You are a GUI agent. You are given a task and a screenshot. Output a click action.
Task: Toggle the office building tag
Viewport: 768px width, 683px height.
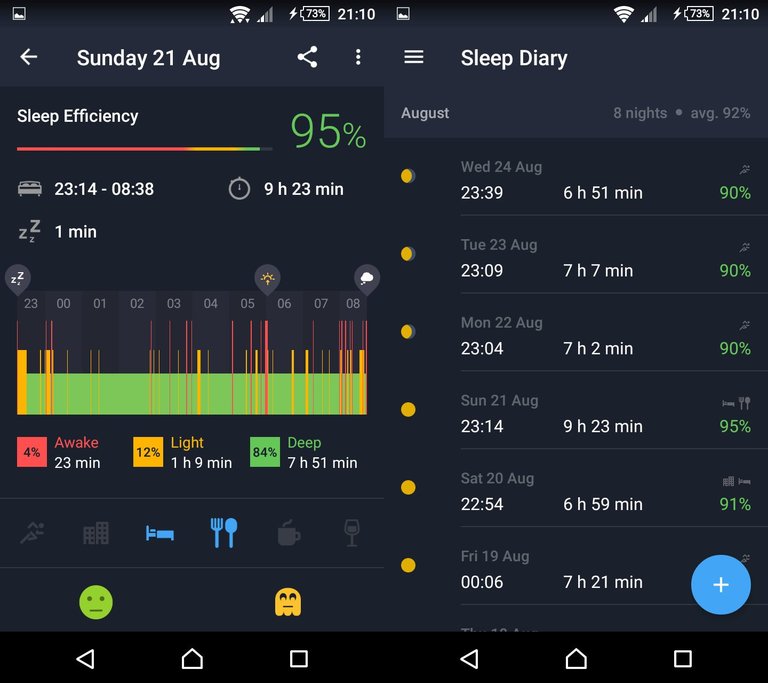pyautogui.click(x=96, y=532)
